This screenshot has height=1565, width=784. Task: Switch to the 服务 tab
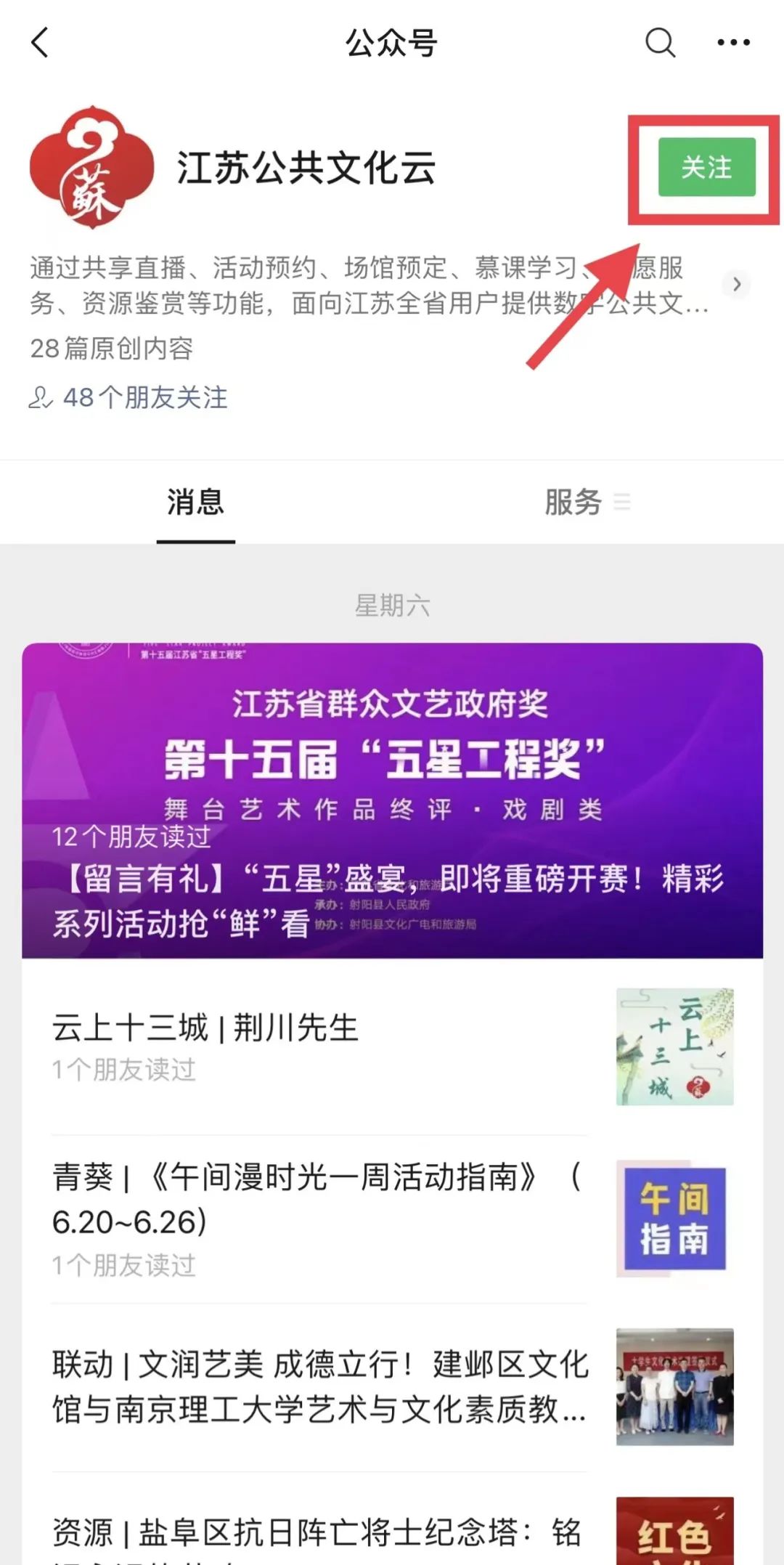[x=575, y=502]
